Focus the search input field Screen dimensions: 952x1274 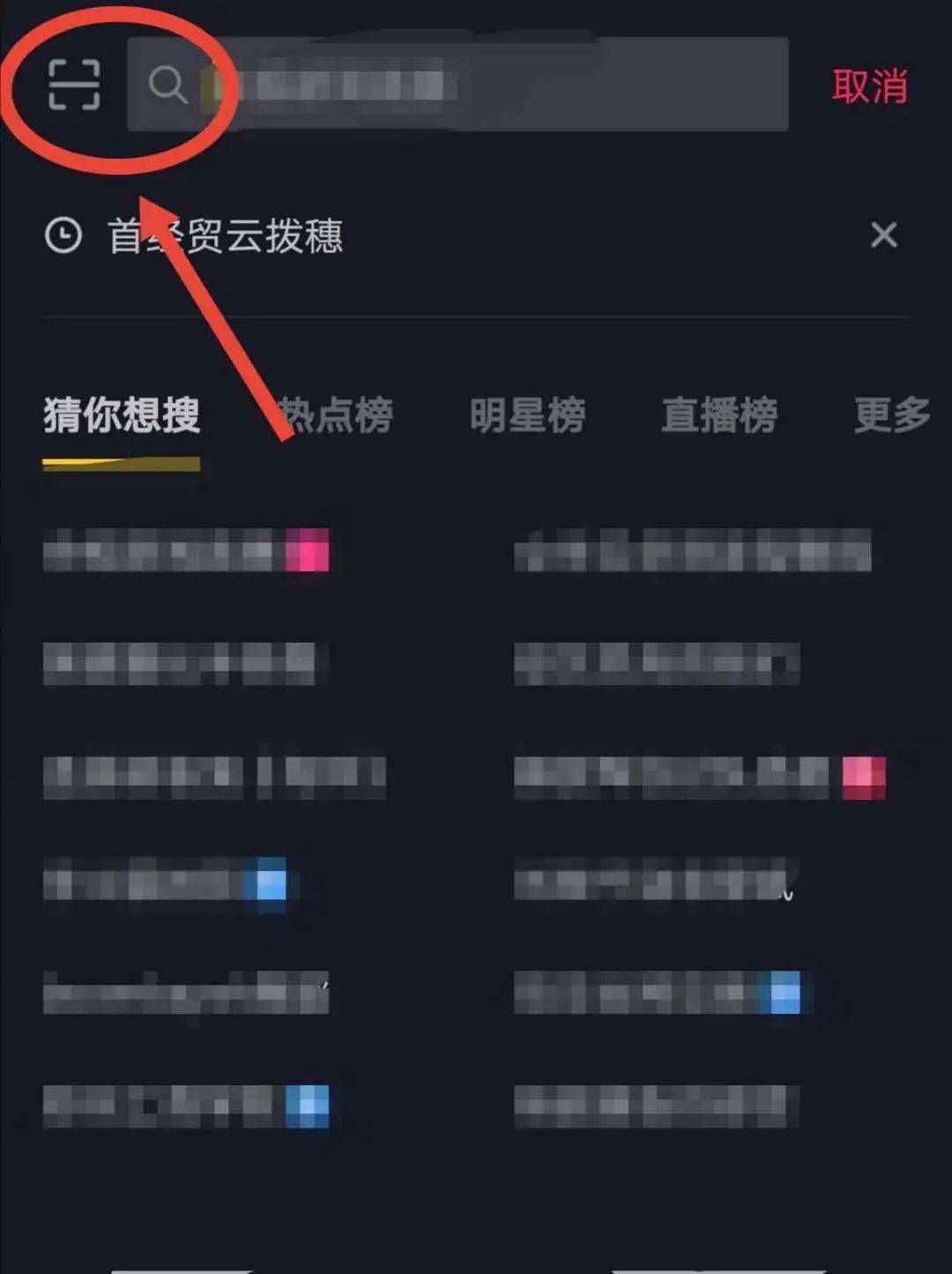(x=476, y=86)
